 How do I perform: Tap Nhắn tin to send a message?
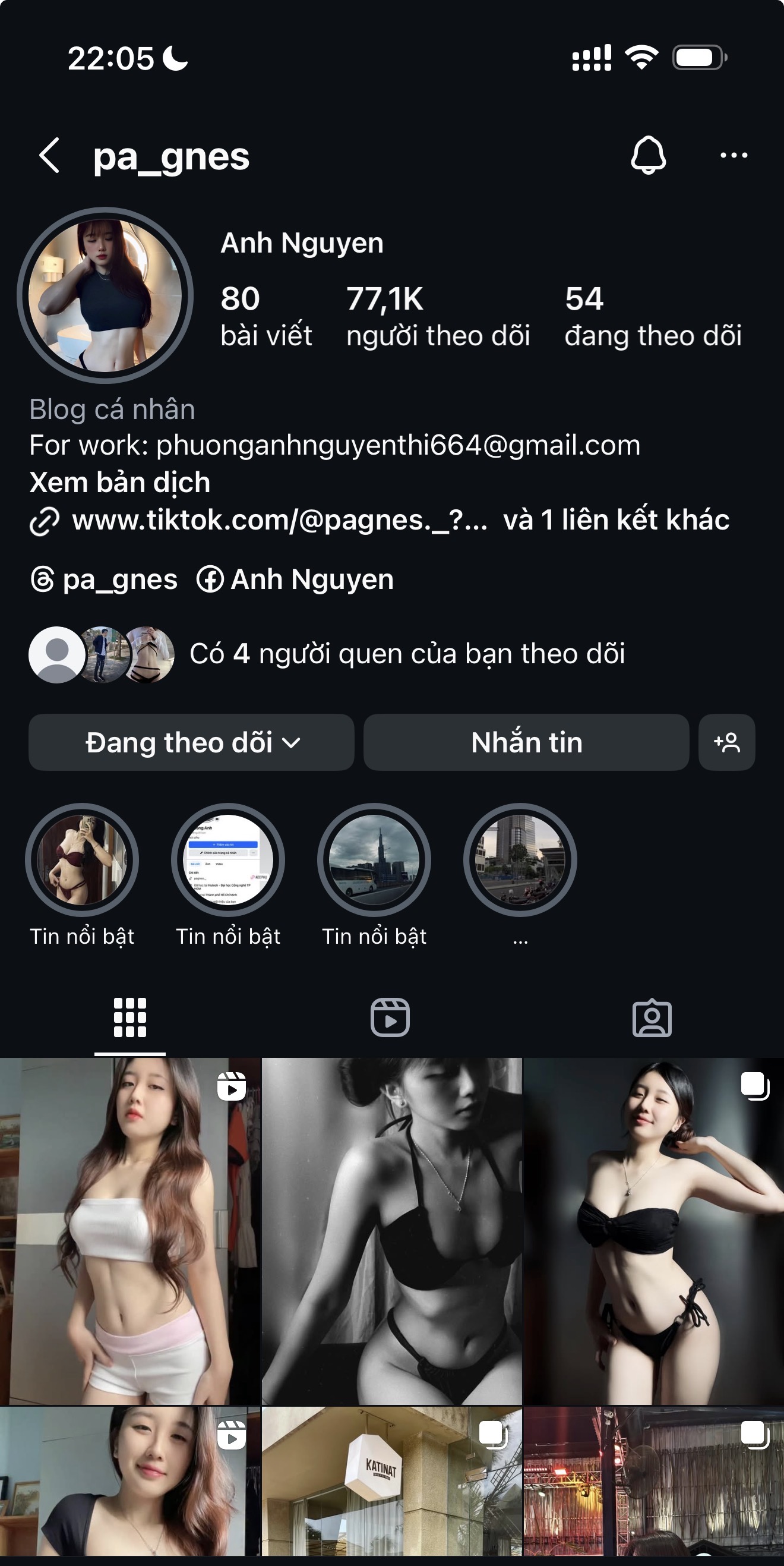[526, 742]
